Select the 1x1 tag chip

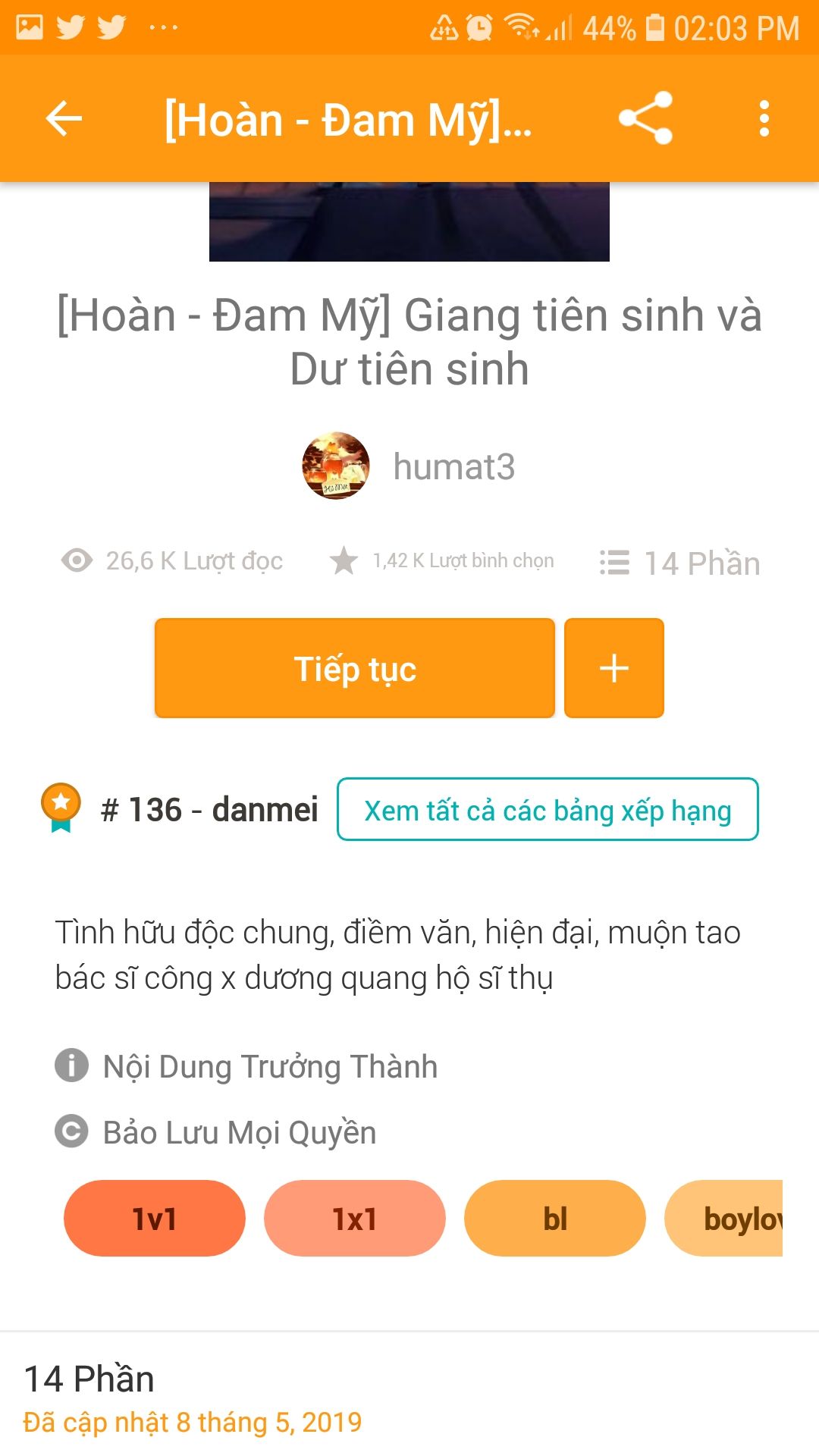pos(355,1218)
